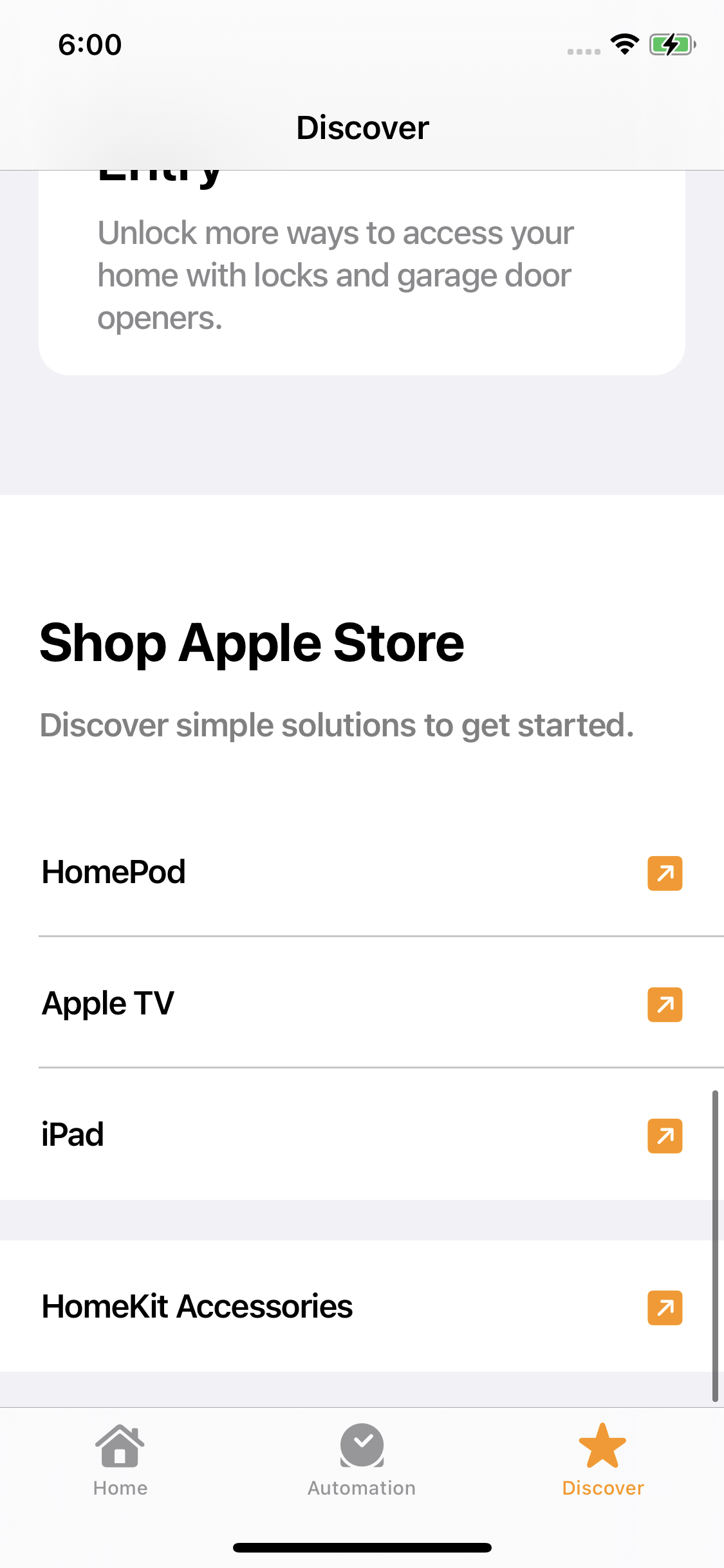Image resolution: width=724 pixels, height=1568 pixels.
Task: Browse HomeKit Accessories
Action: point(360,1307)
